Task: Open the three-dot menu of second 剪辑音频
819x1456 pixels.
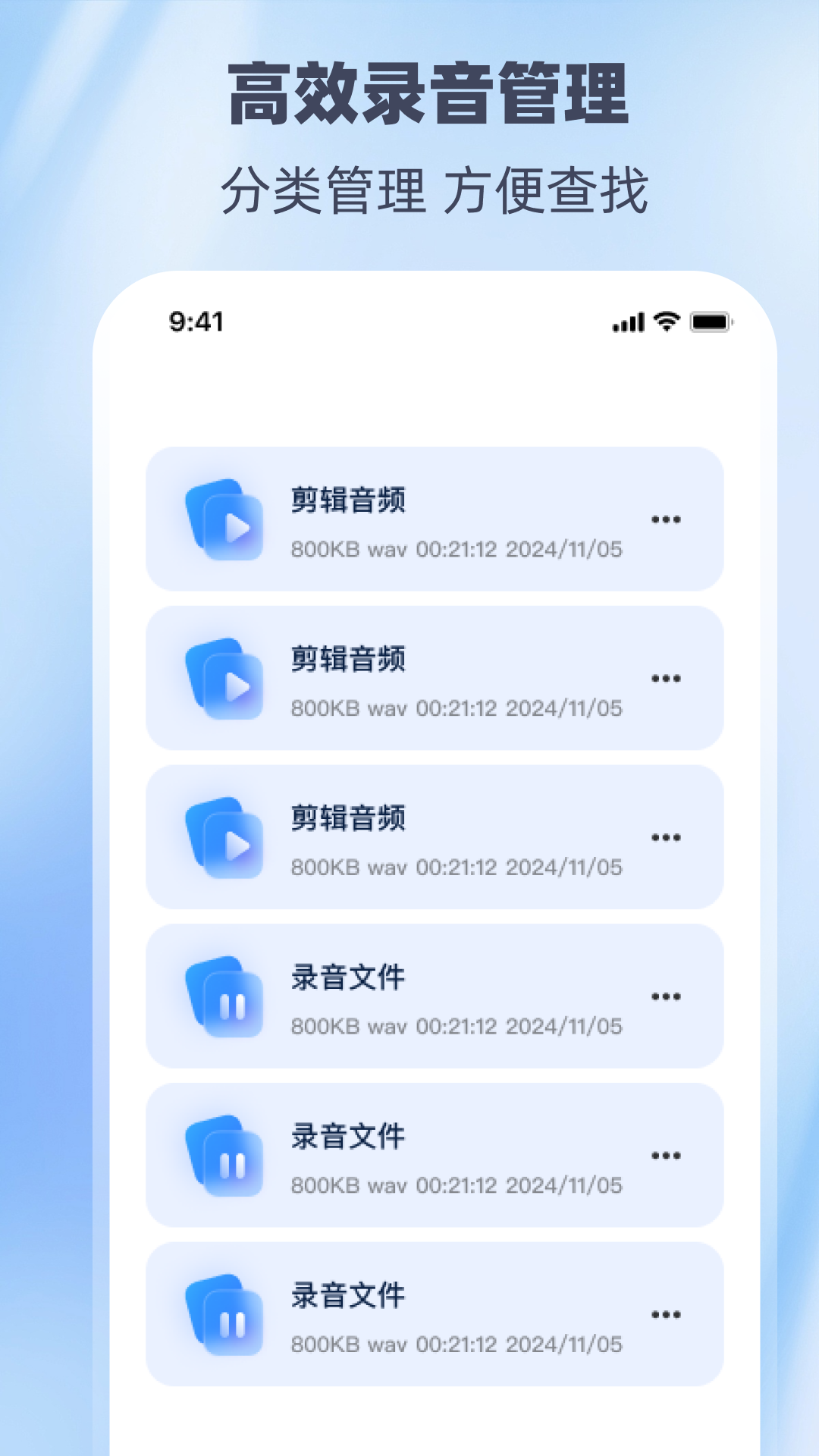Action: pos(664,677)
